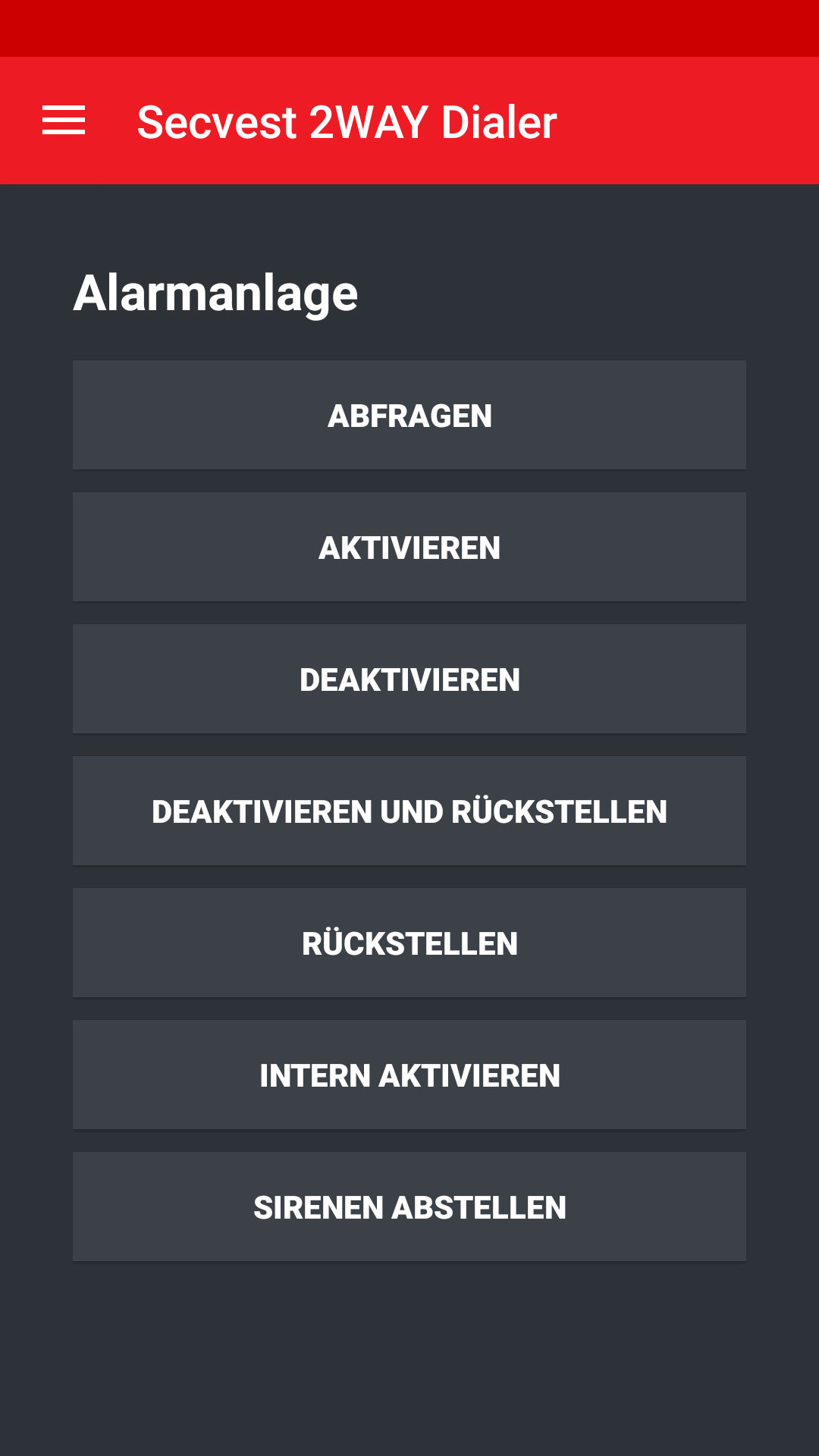Activate the alarm with AKTIVIEREN

point(409,547)
